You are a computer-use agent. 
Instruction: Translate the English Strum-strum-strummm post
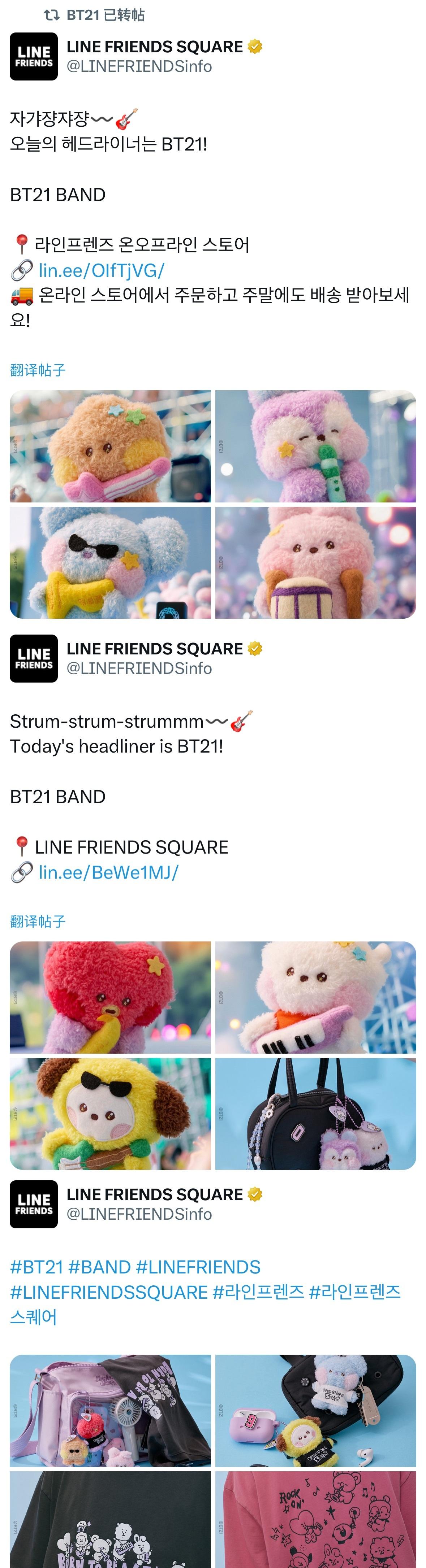coord(38,922)
